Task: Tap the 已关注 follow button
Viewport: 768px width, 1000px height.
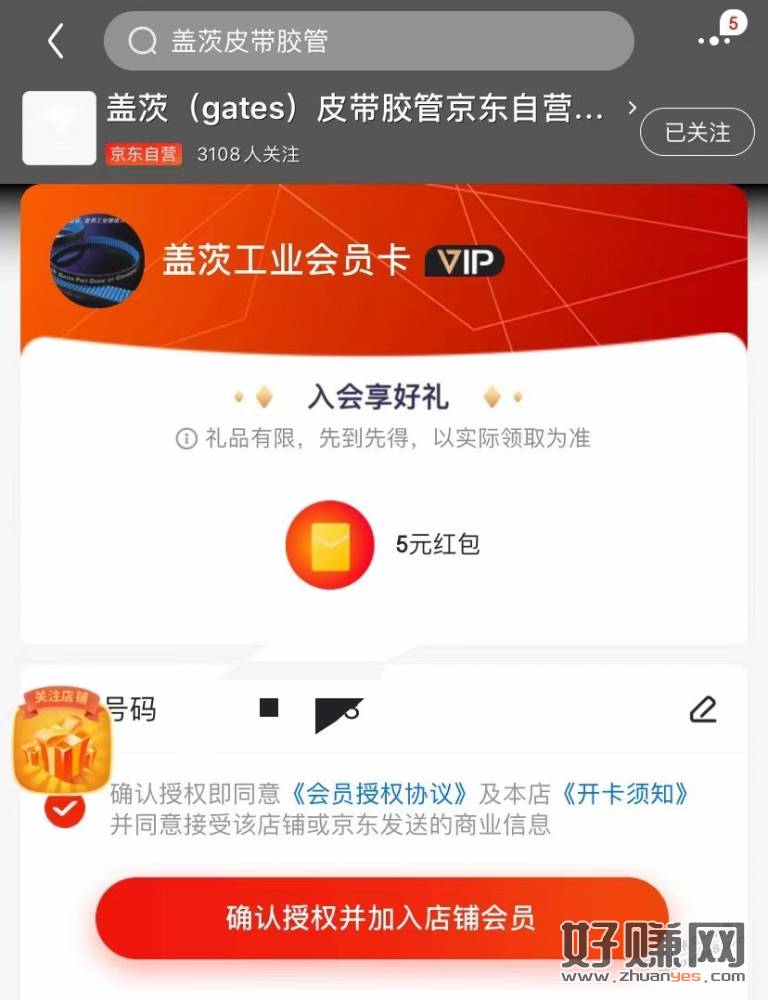Action: (x=697, y=132)
